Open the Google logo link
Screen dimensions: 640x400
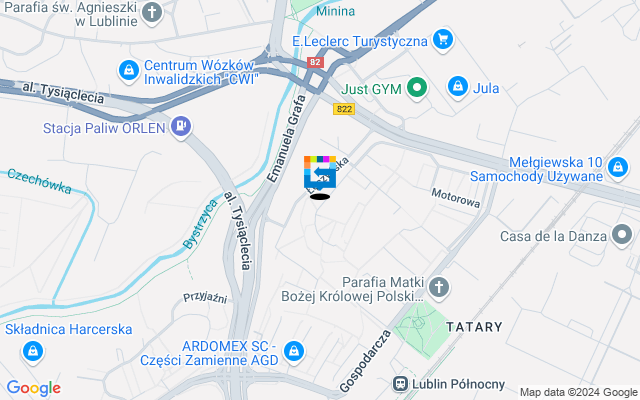pos(33,388)
